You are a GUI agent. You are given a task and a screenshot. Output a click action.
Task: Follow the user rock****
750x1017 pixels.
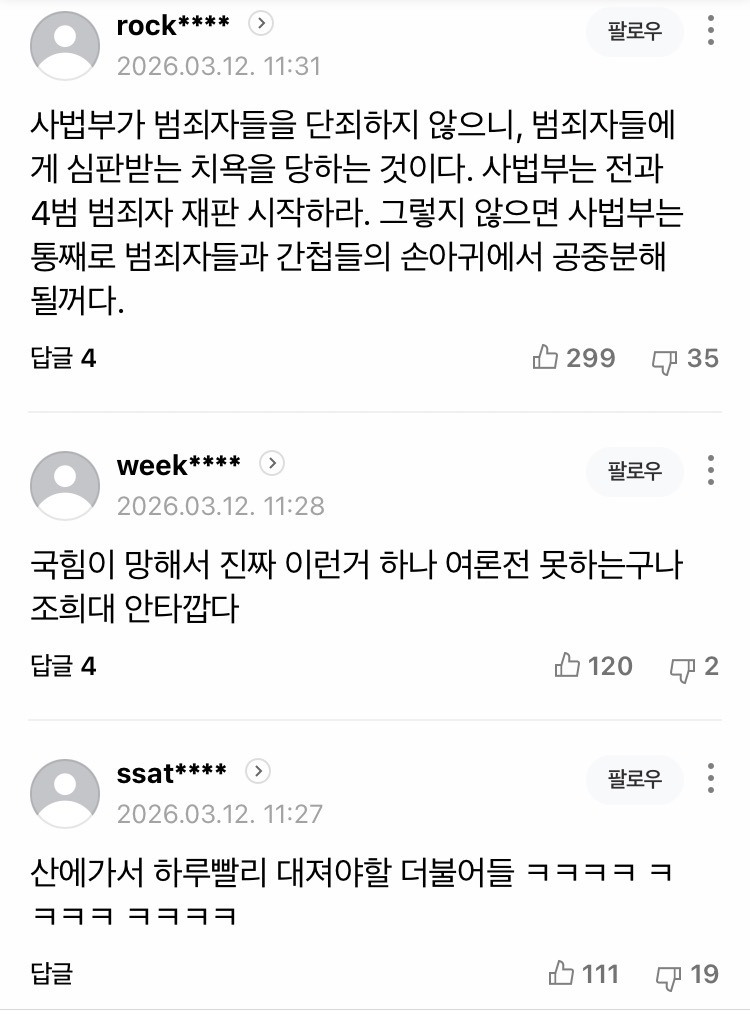click(x=635, y=32)
